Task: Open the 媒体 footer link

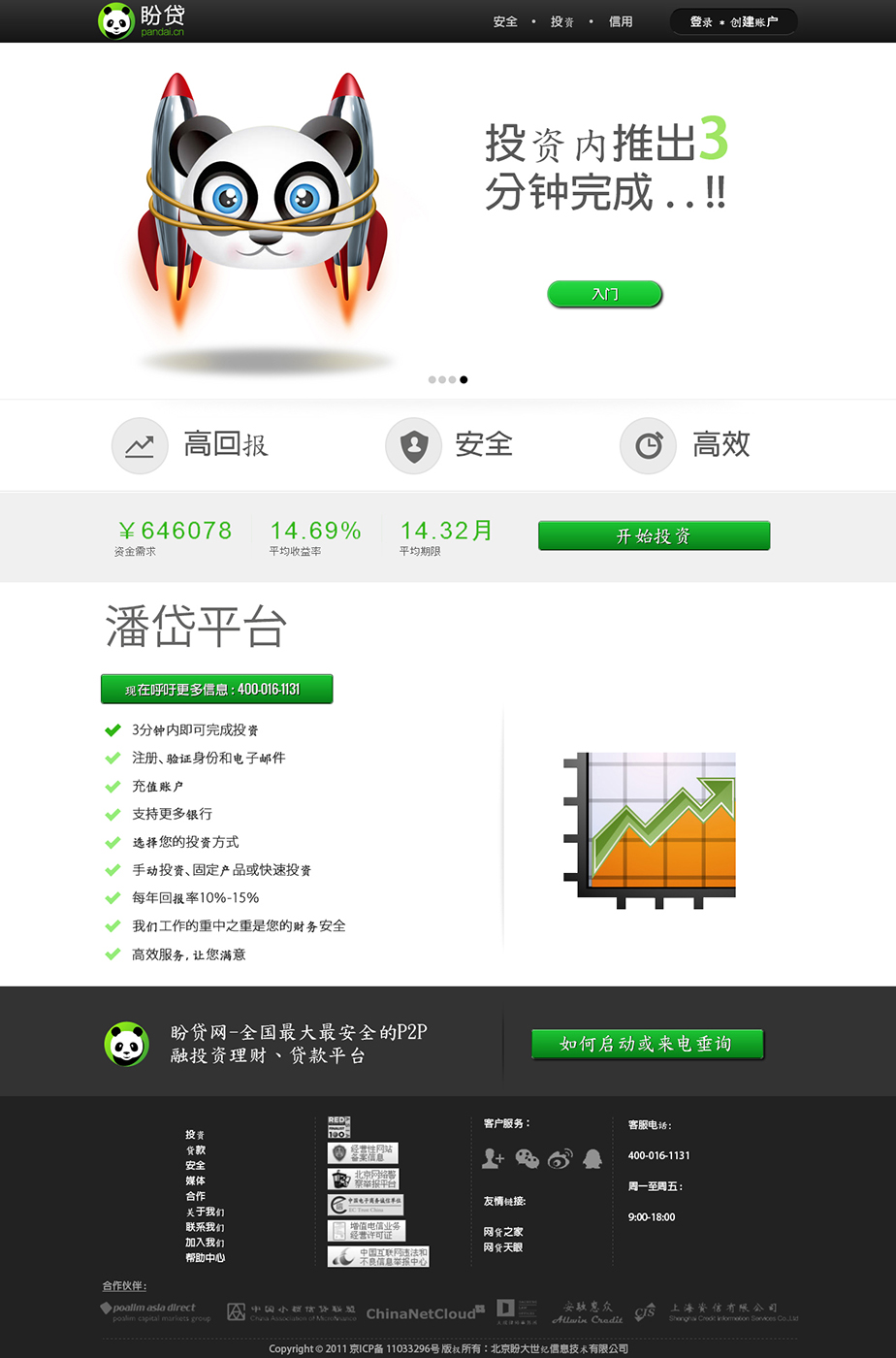Action: coord(196,1180)
